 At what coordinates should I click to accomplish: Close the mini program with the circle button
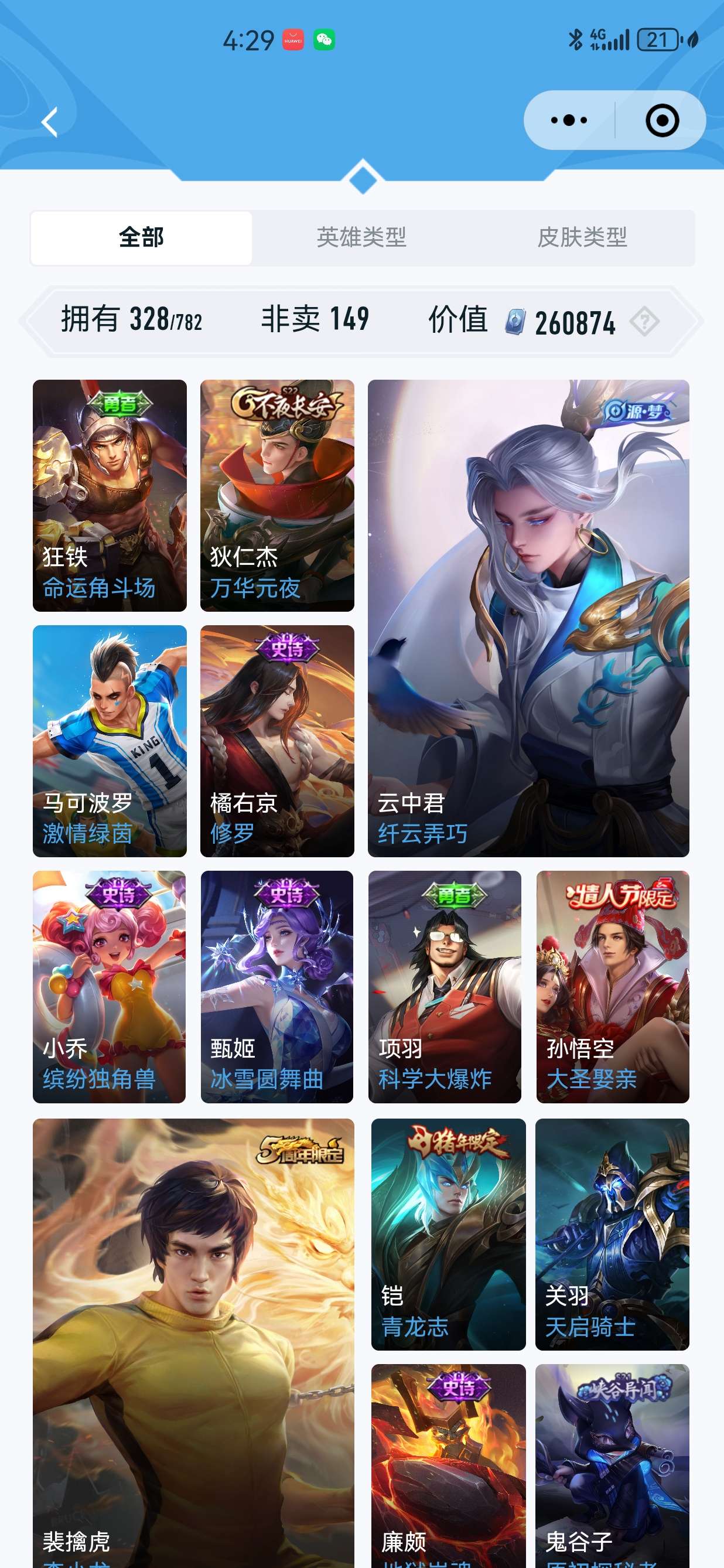(662, 121)
